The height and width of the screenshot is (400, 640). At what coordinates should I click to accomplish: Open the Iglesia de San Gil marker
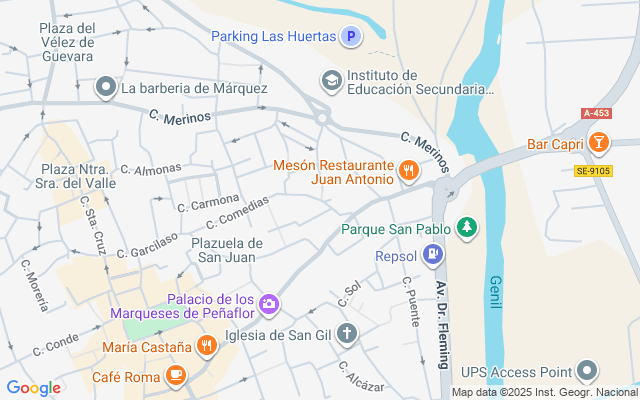pos(347,334)
